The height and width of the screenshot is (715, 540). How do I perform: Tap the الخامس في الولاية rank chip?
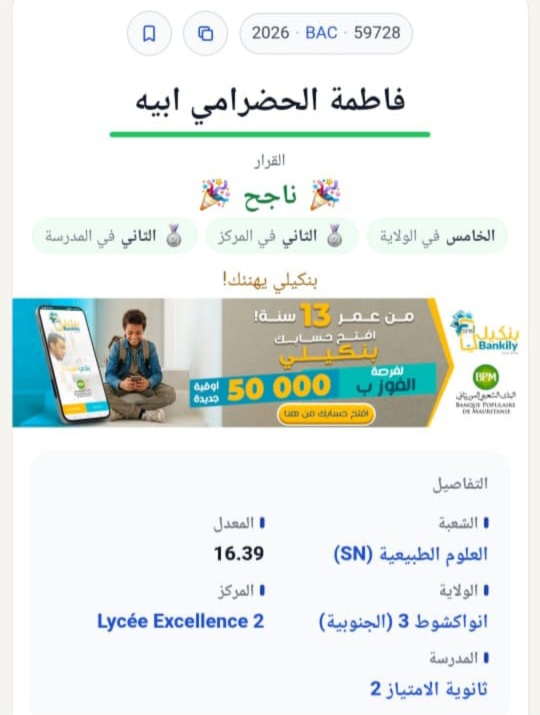click(437, 236)
